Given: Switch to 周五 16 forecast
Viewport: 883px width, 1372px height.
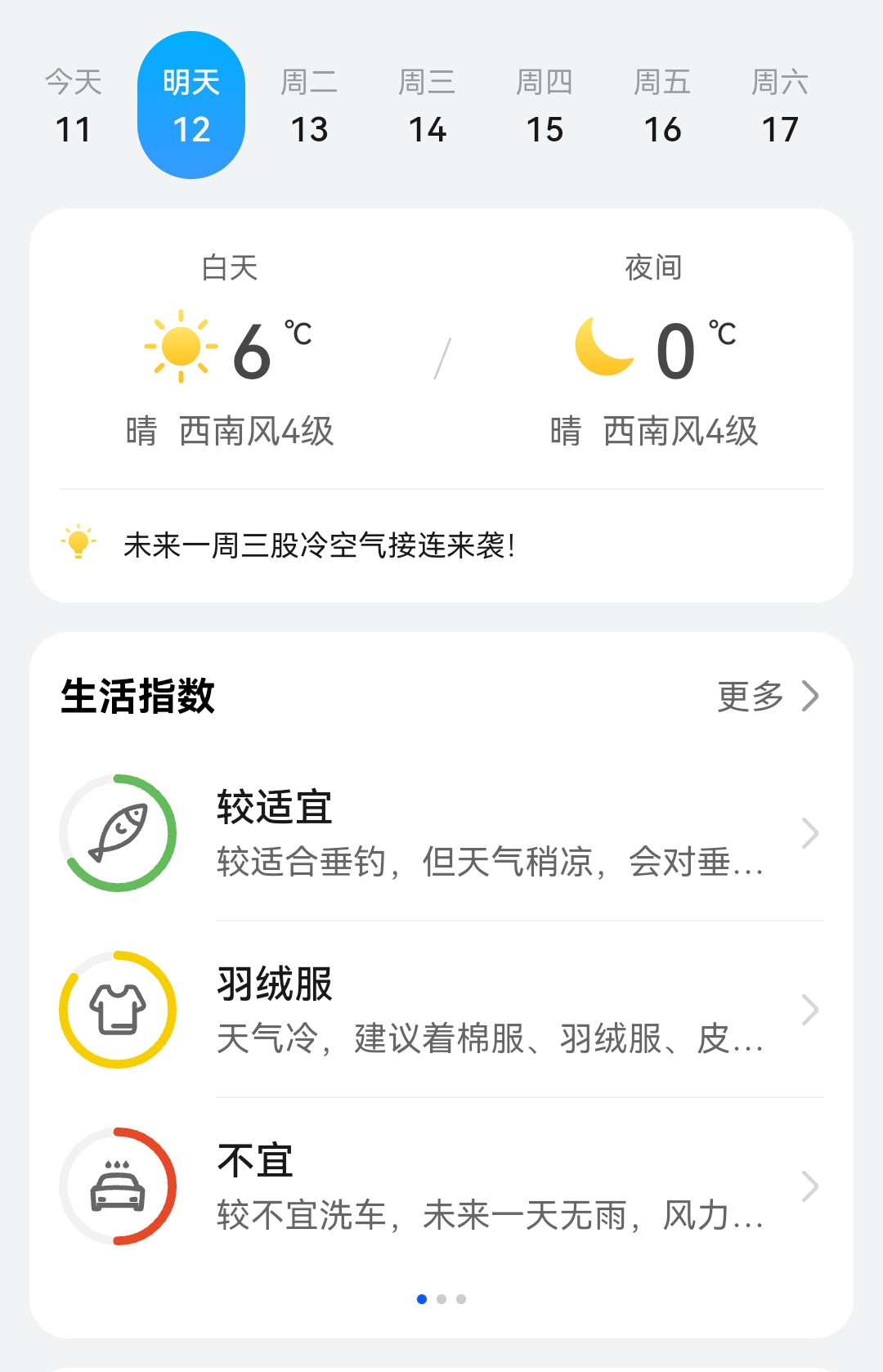Looking at the screenshot, I should pyautogui.click(x=662, y=105).
